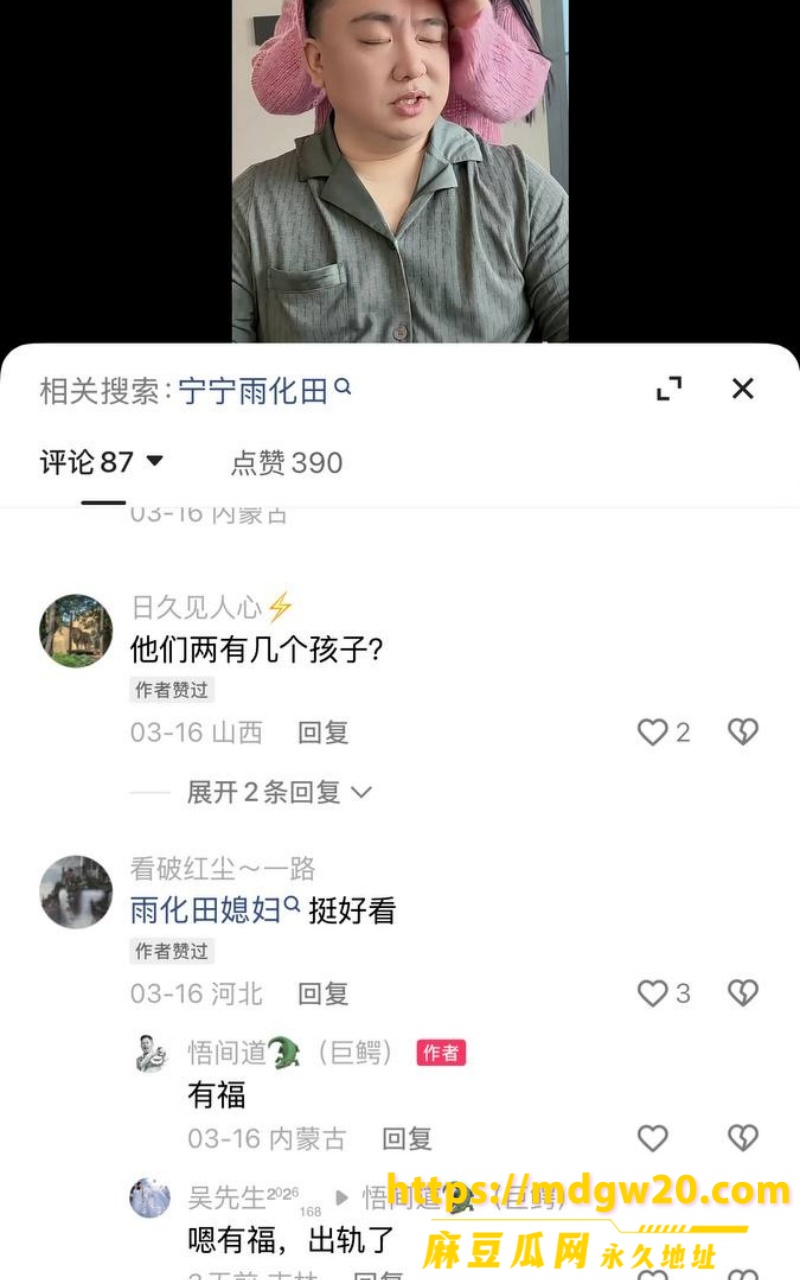Close the comments panel
The width and height of the screenshot is (800, 1280).
(x=742, y=389)
